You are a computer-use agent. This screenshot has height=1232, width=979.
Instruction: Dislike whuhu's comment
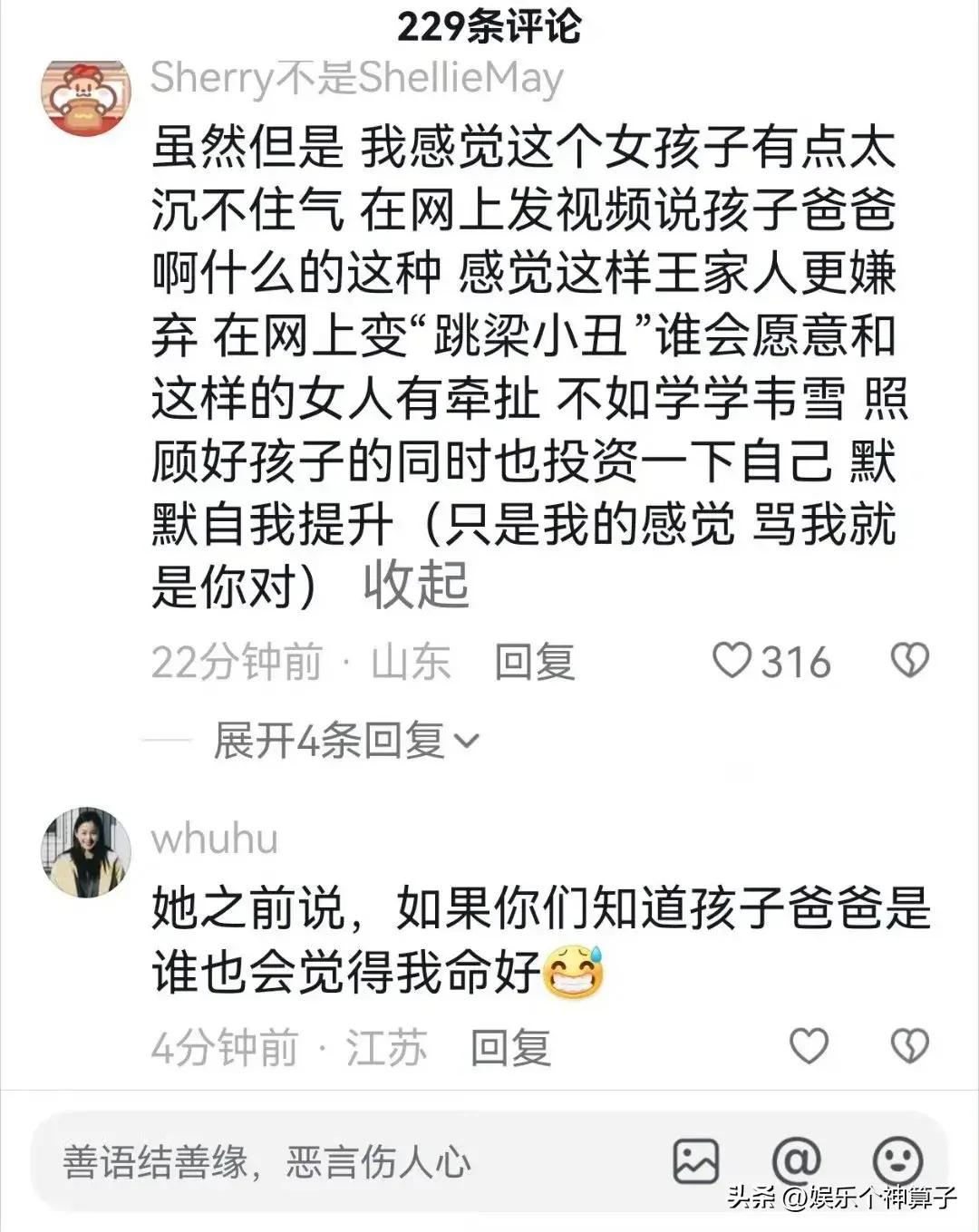point(909,1047)
